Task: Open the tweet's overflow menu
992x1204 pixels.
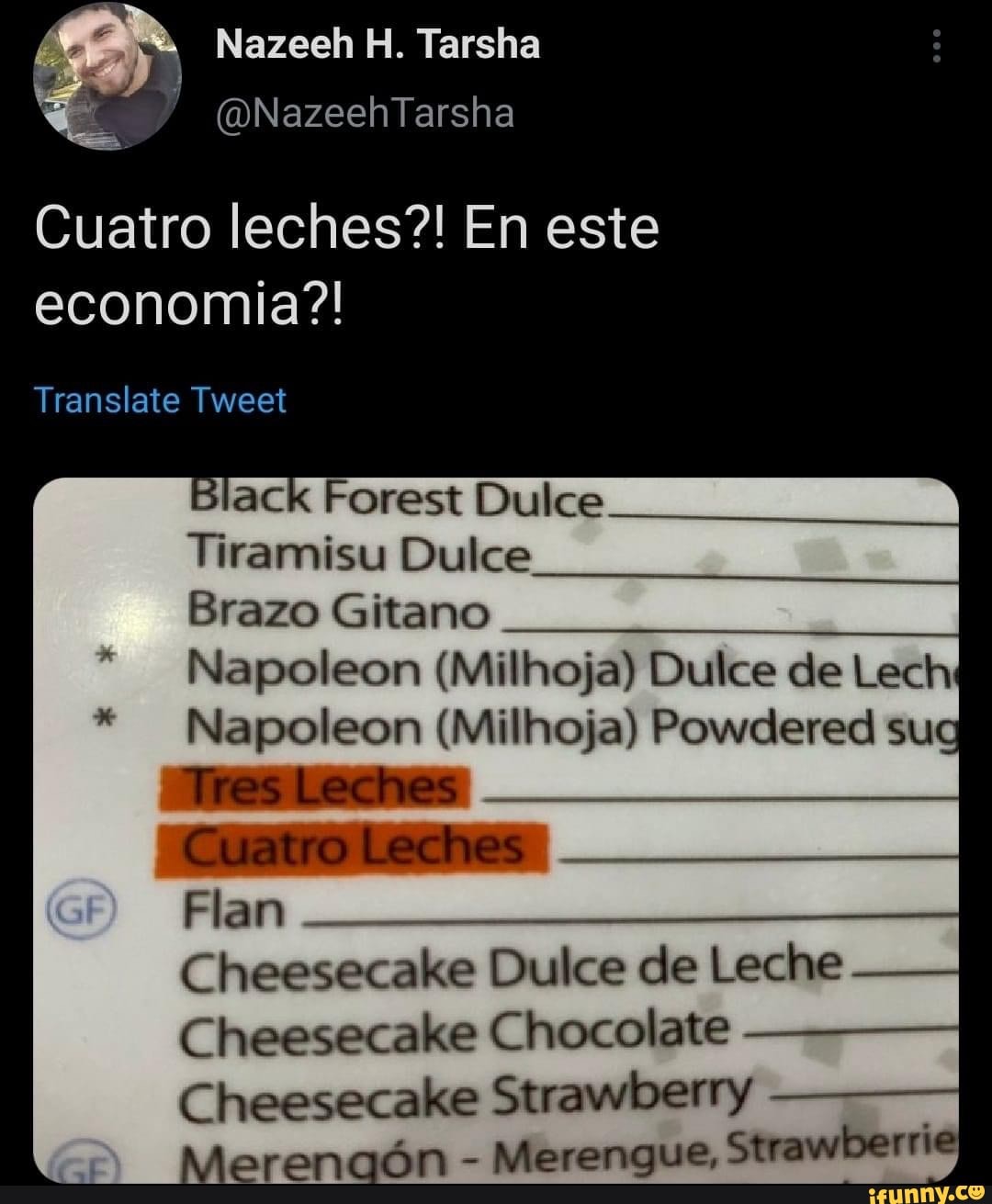Action: (936, 46)
